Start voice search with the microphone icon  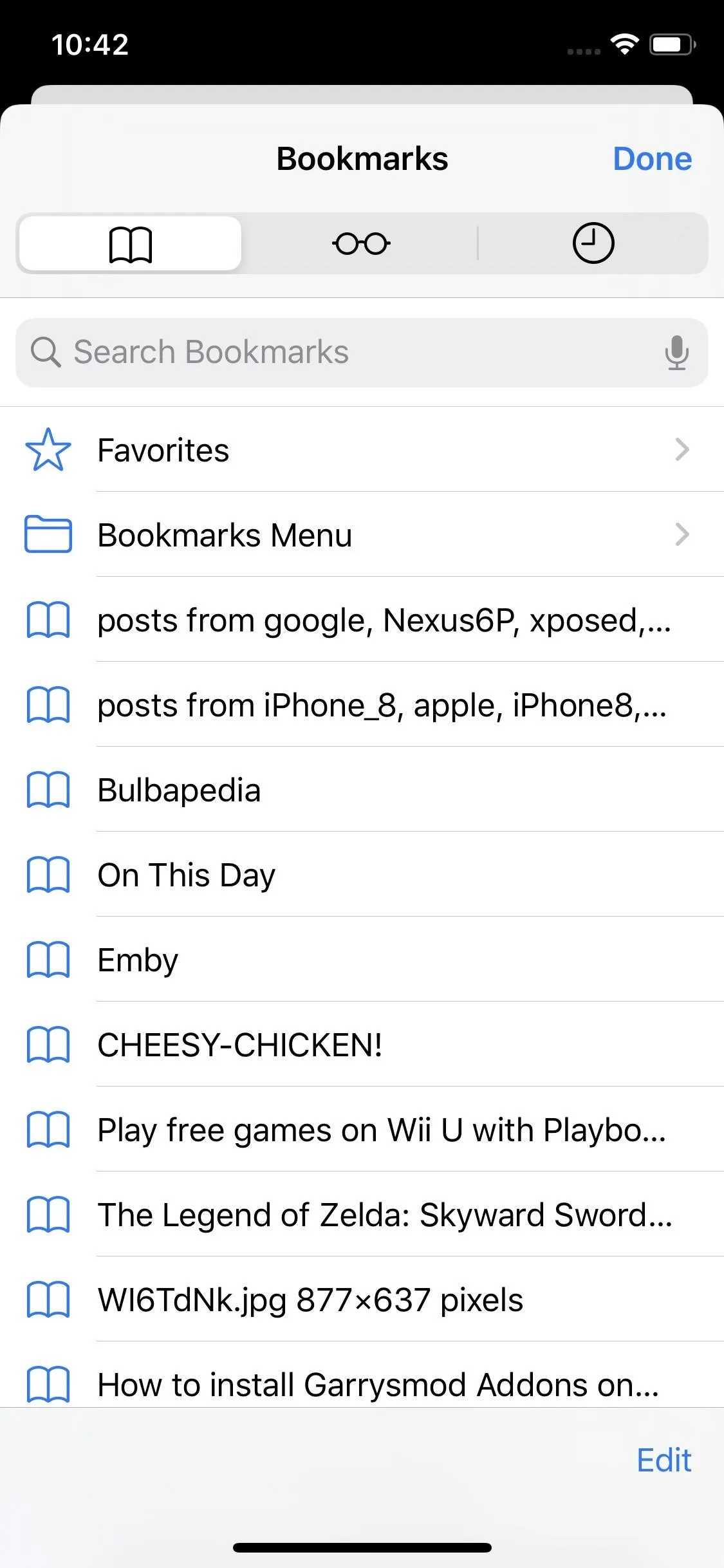(x=676, y=352)
